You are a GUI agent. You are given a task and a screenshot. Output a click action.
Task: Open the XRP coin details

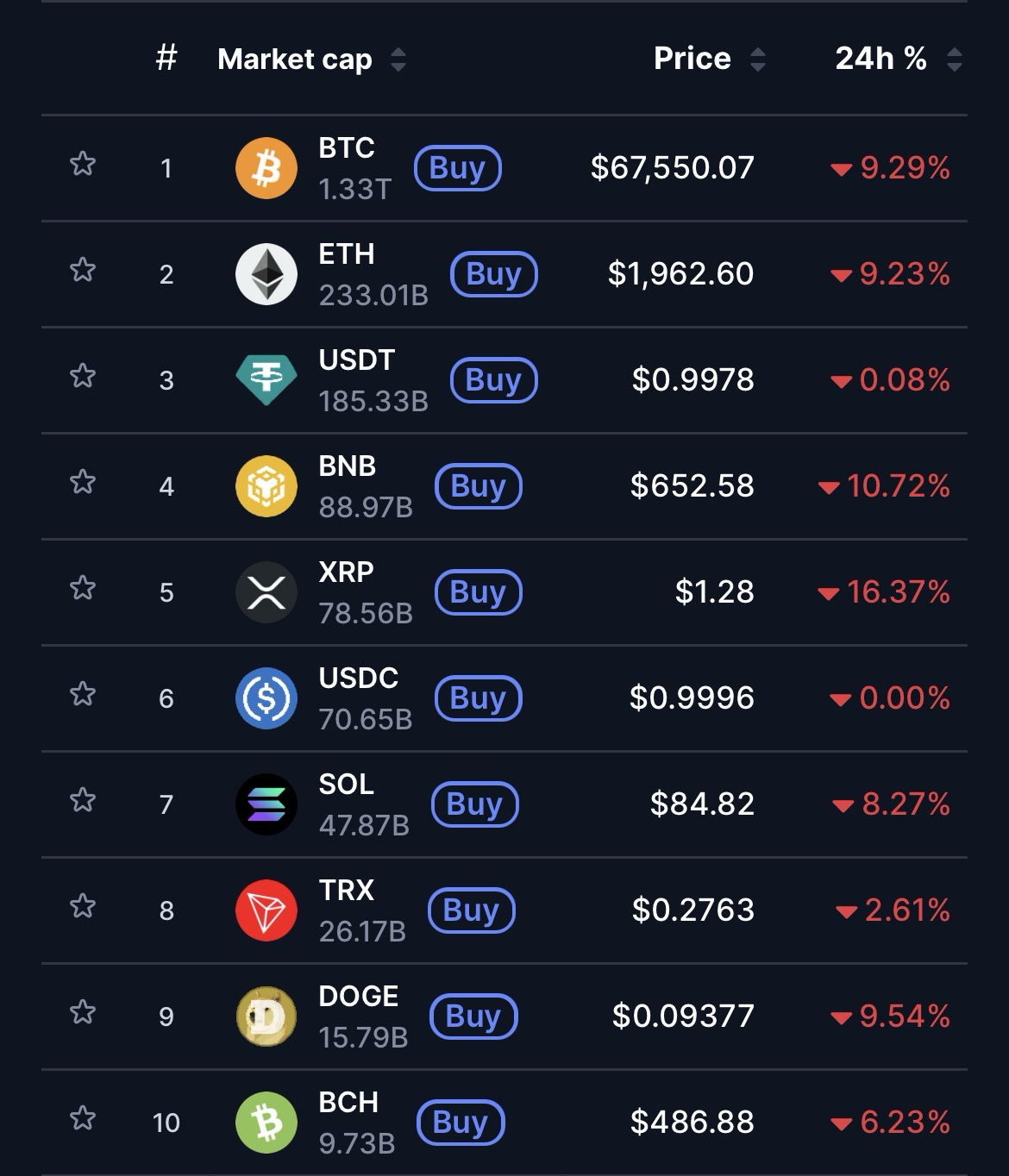point(345,591)
